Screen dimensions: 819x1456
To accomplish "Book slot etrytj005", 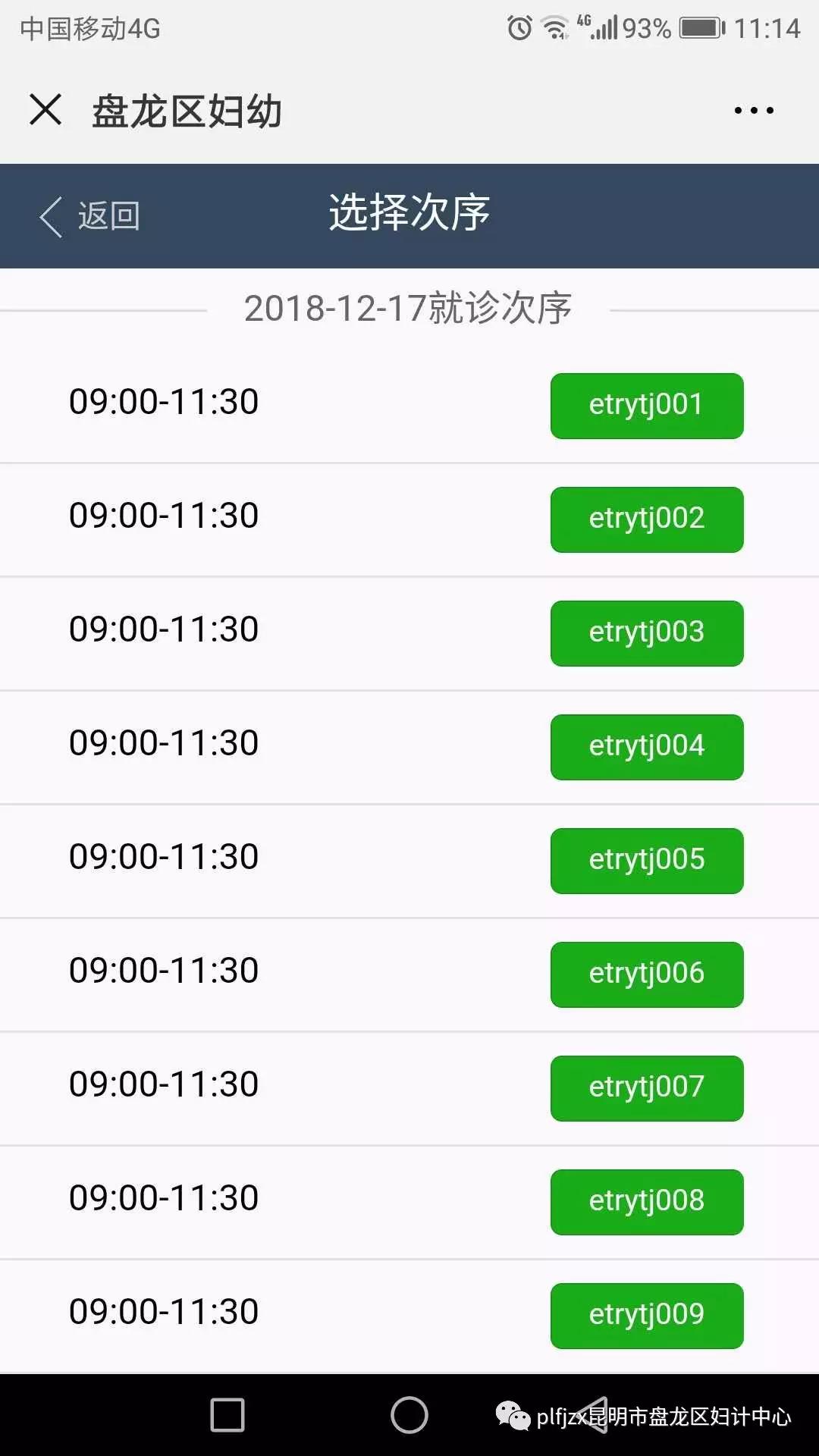I will (646, 861).
